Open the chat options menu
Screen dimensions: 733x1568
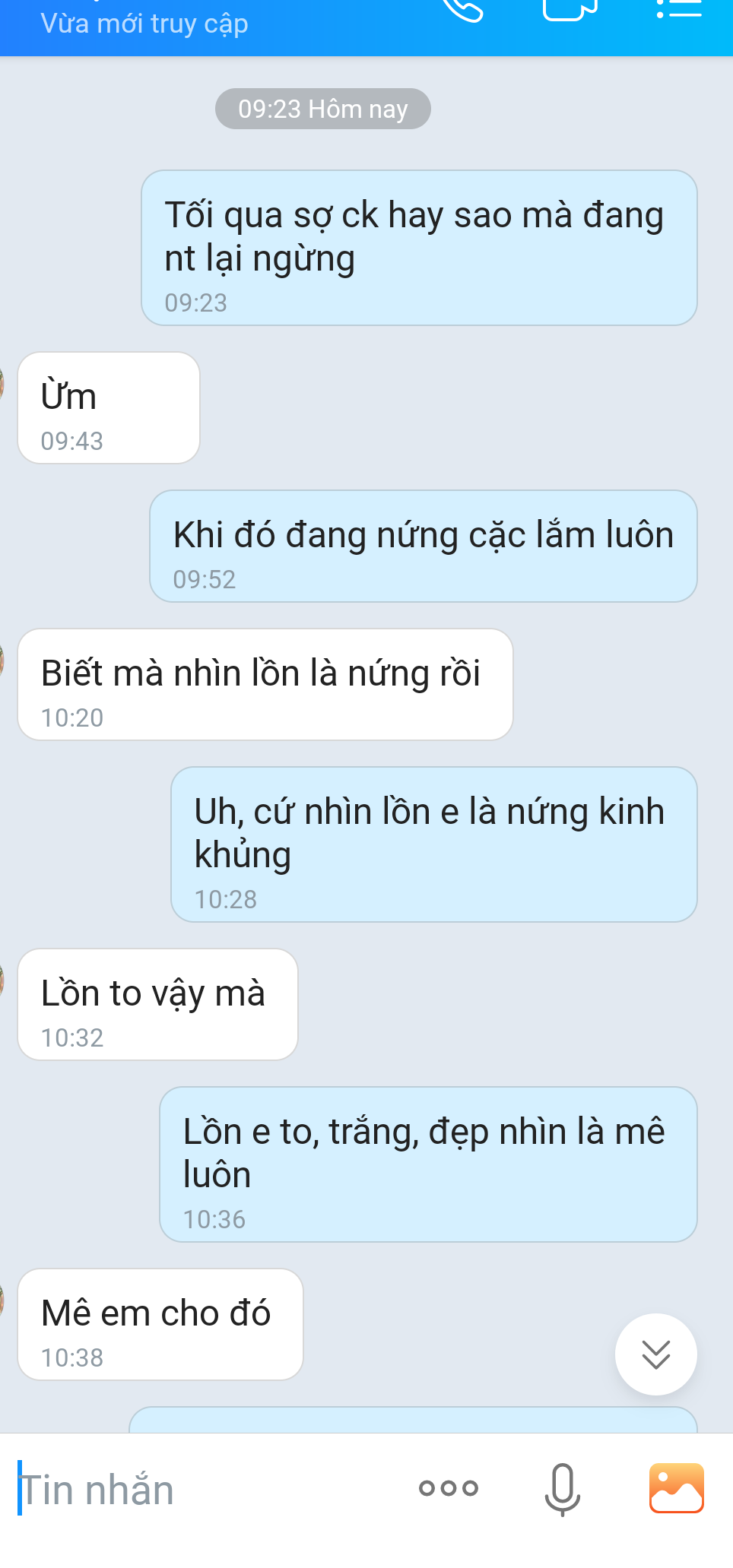click(x=678, y=9)
